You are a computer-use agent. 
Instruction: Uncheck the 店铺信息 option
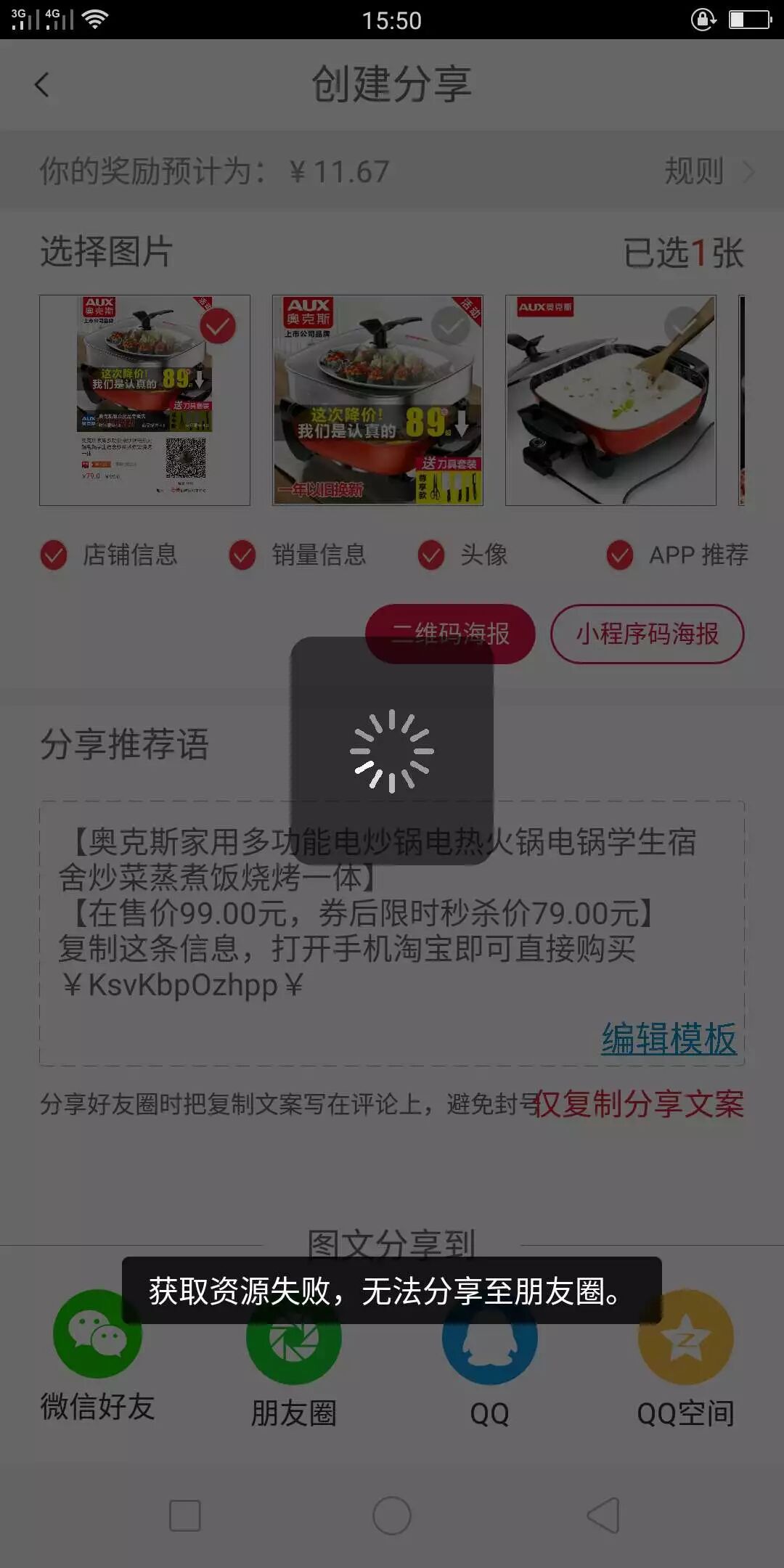(109, 555)
